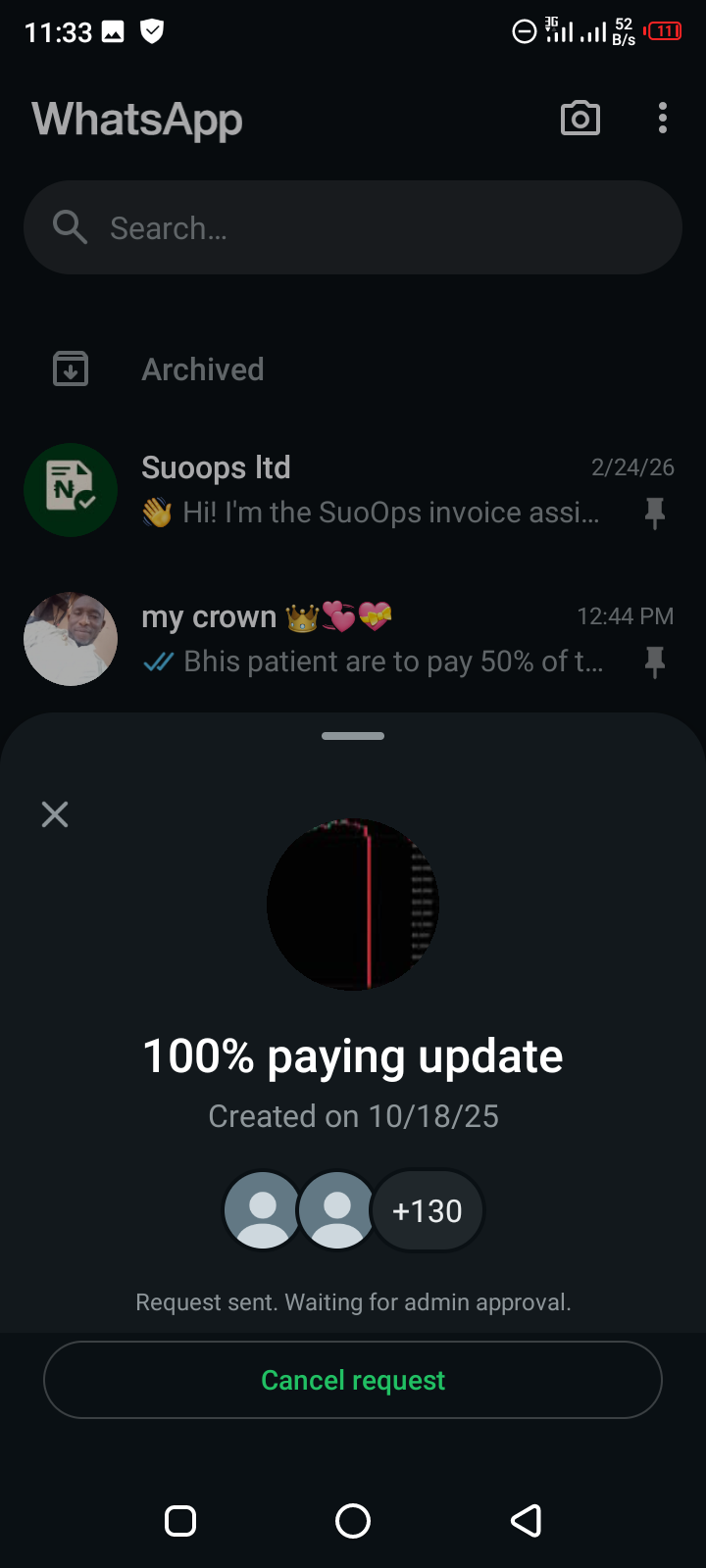
Task: Dismiss the group sheet with the X
Action: pyautogui.click(x=55, y=814)
